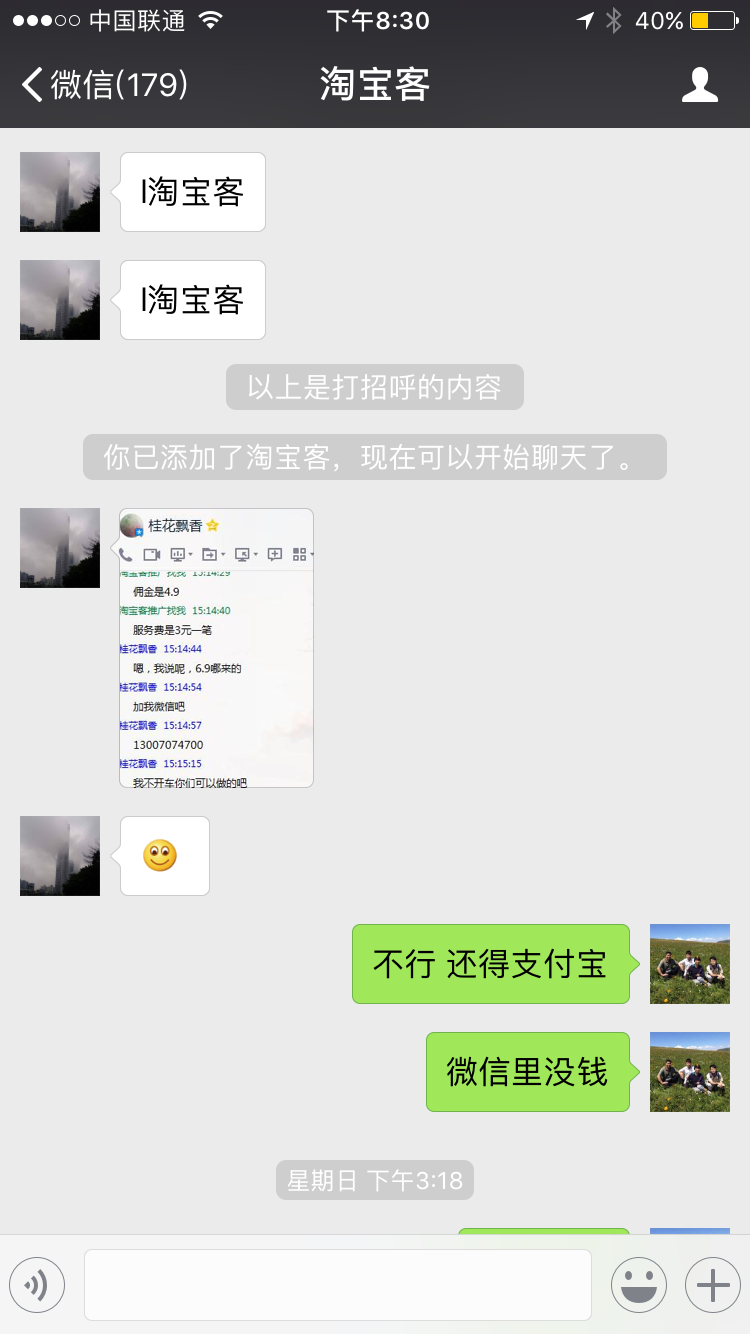750x1334 pixels.
Task: Tap your avatar next to 微信里没钱
Action: click(x=689, y=1072)
